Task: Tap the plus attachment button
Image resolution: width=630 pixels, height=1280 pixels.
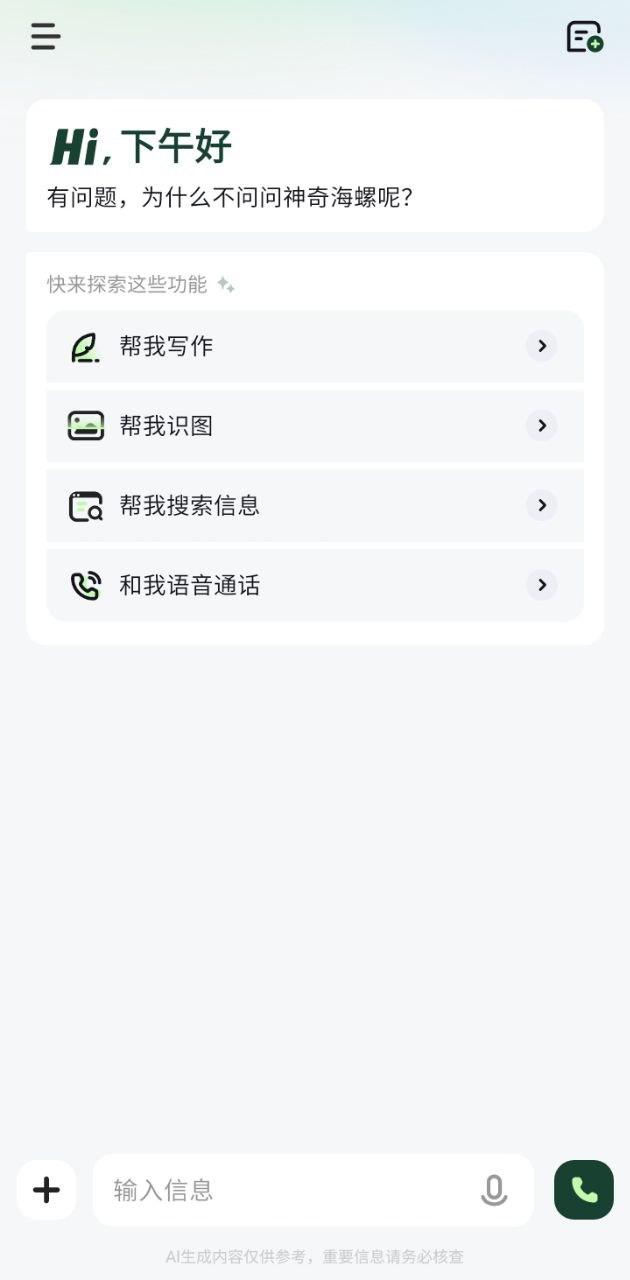Action: coord(46,1190)
